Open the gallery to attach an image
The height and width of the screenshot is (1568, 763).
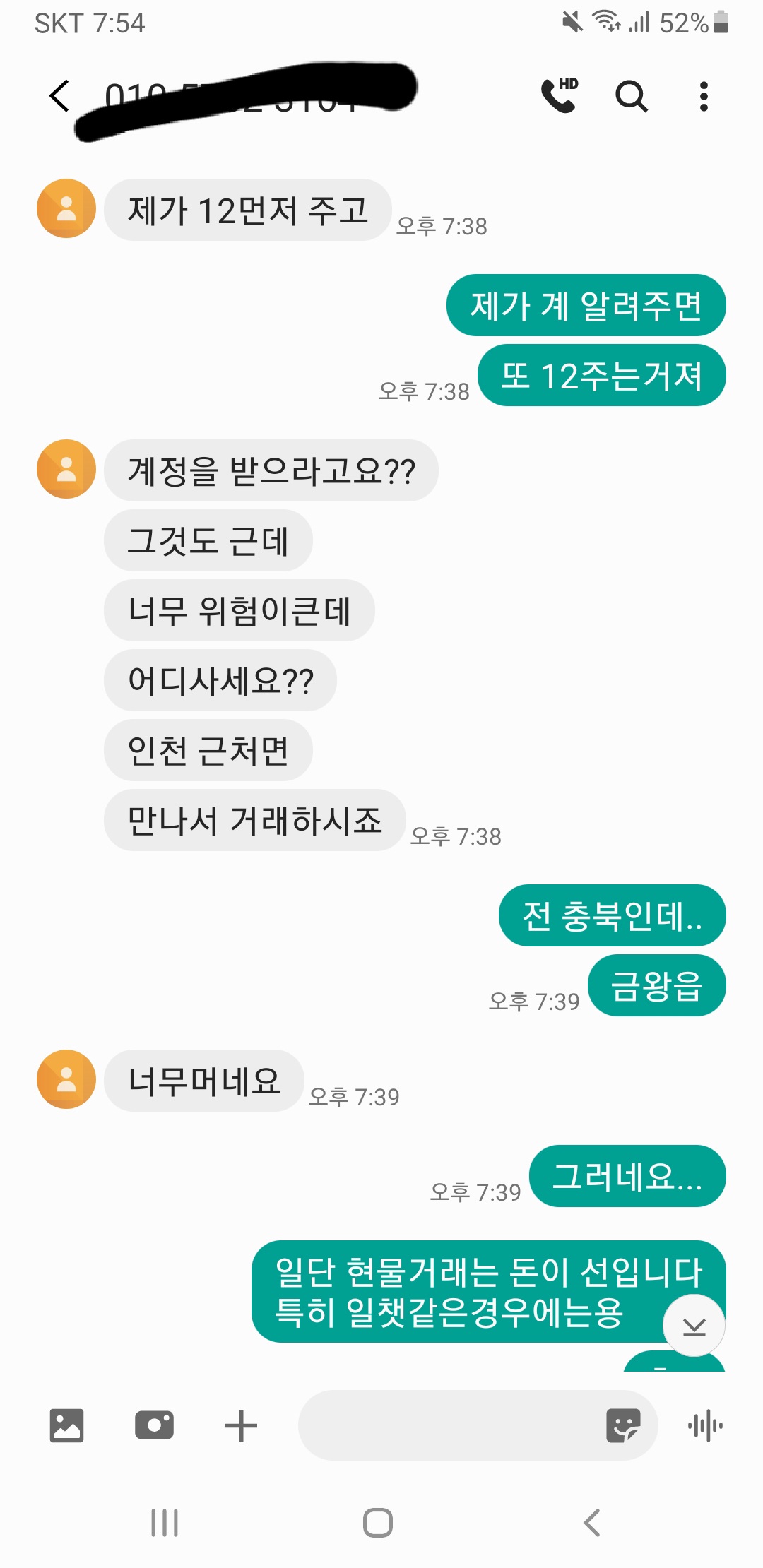67,1425
